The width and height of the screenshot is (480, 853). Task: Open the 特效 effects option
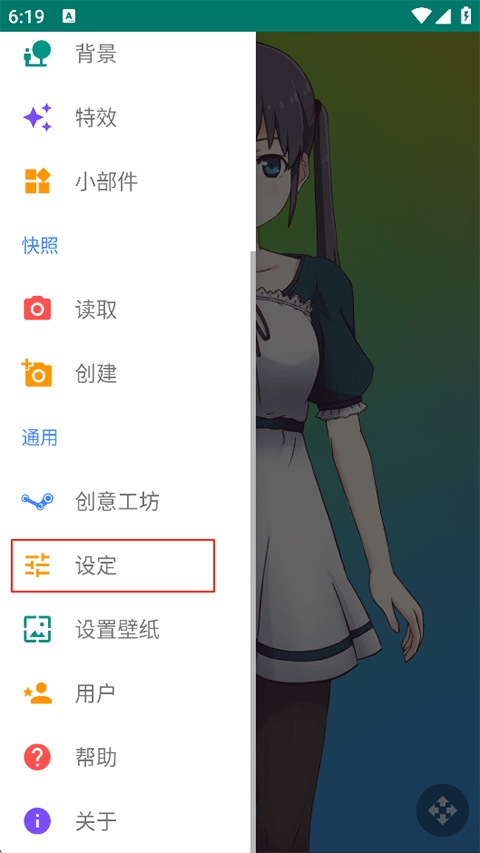(128, 118)
